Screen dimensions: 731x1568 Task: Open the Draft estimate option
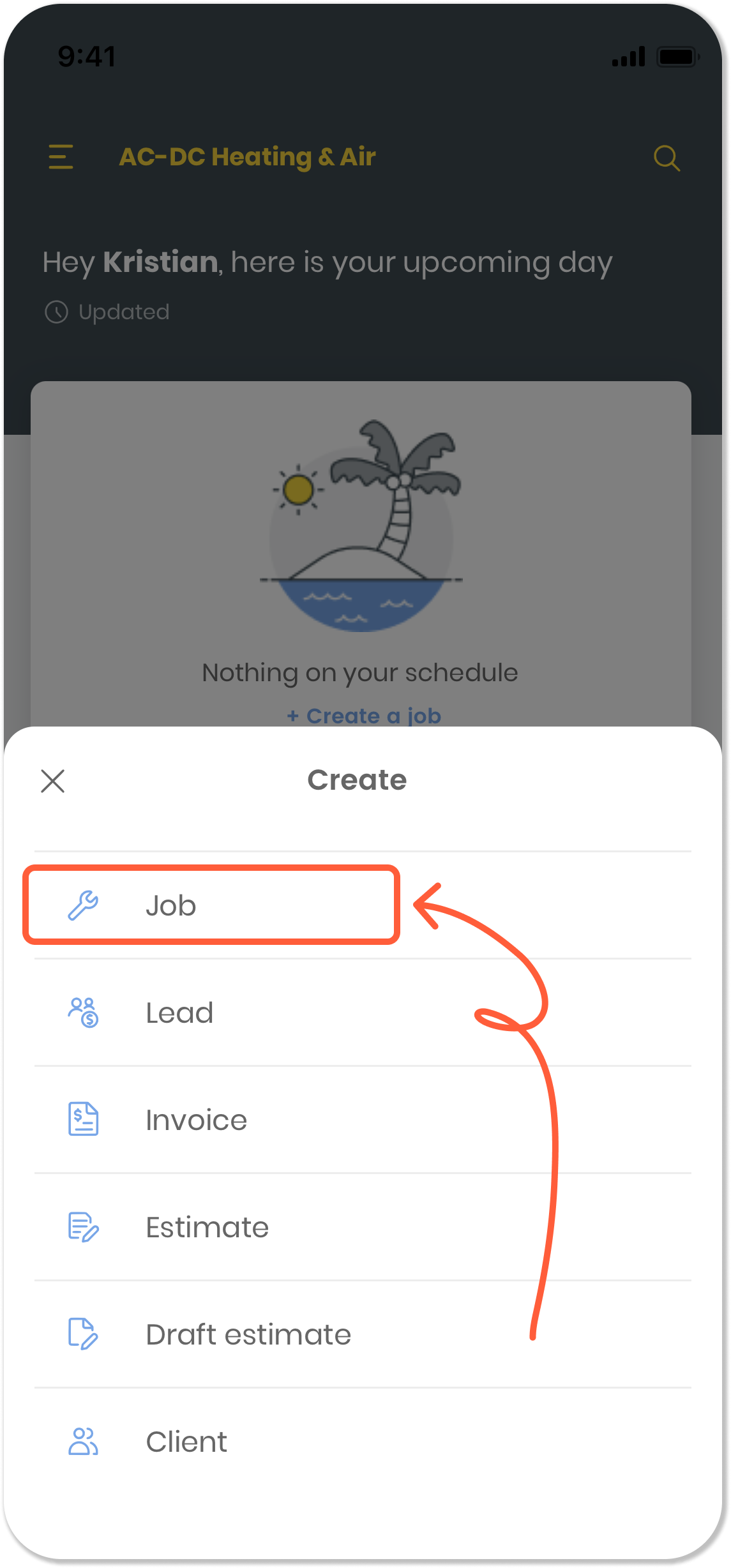(248, 1335)
